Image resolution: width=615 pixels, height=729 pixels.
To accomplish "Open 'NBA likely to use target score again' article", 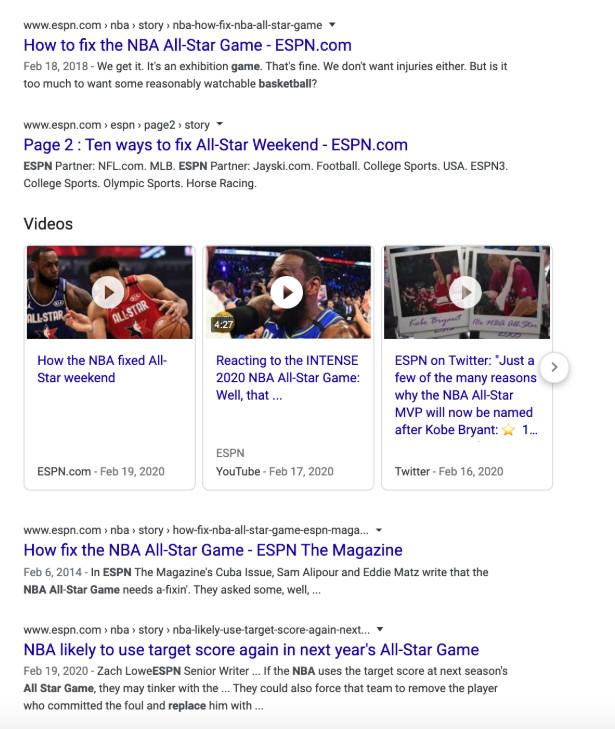I will coord(251,650).
